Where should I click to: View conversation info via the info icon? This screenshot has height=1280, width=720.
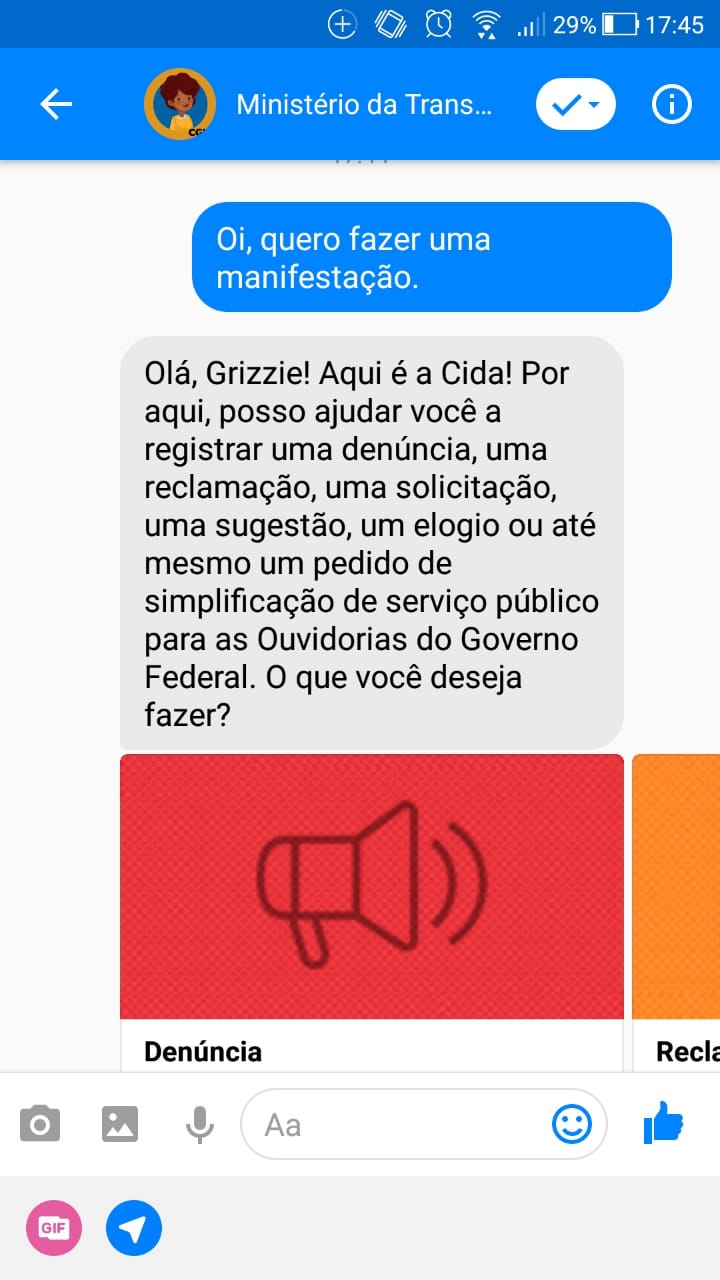click(672, 103)
